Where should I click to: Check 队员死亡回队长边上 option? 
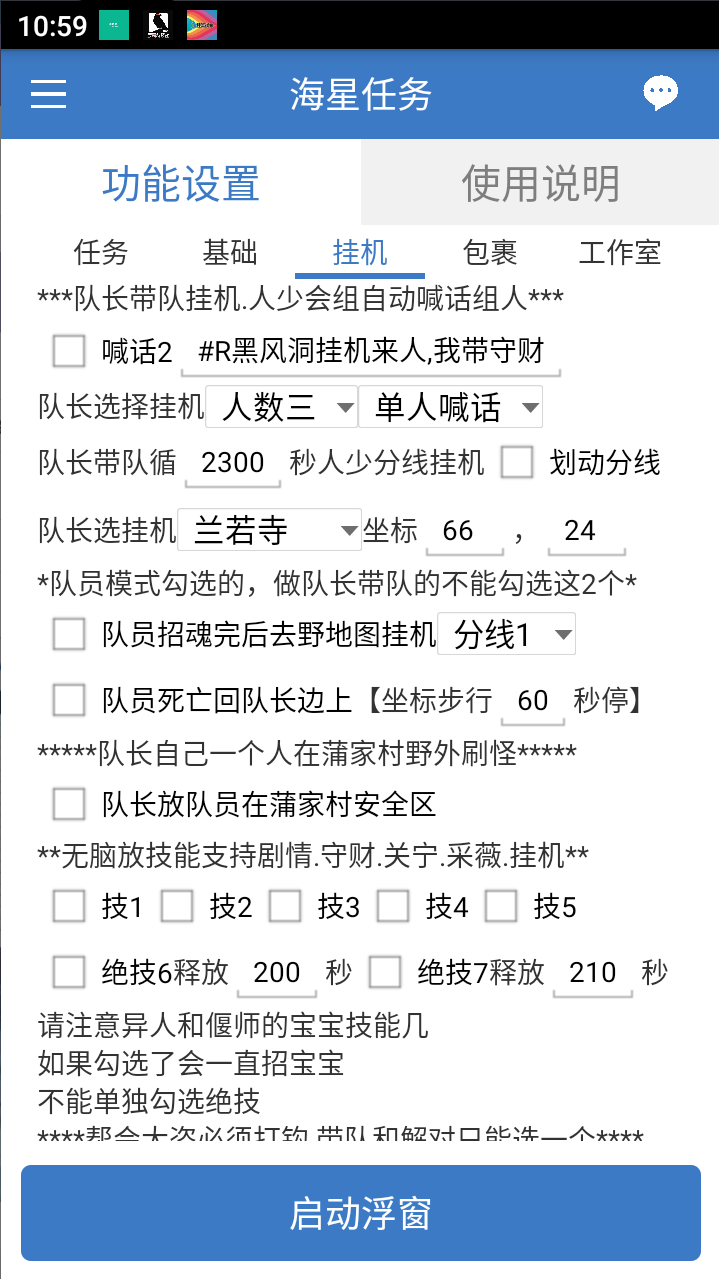click(x=69, y=700)
